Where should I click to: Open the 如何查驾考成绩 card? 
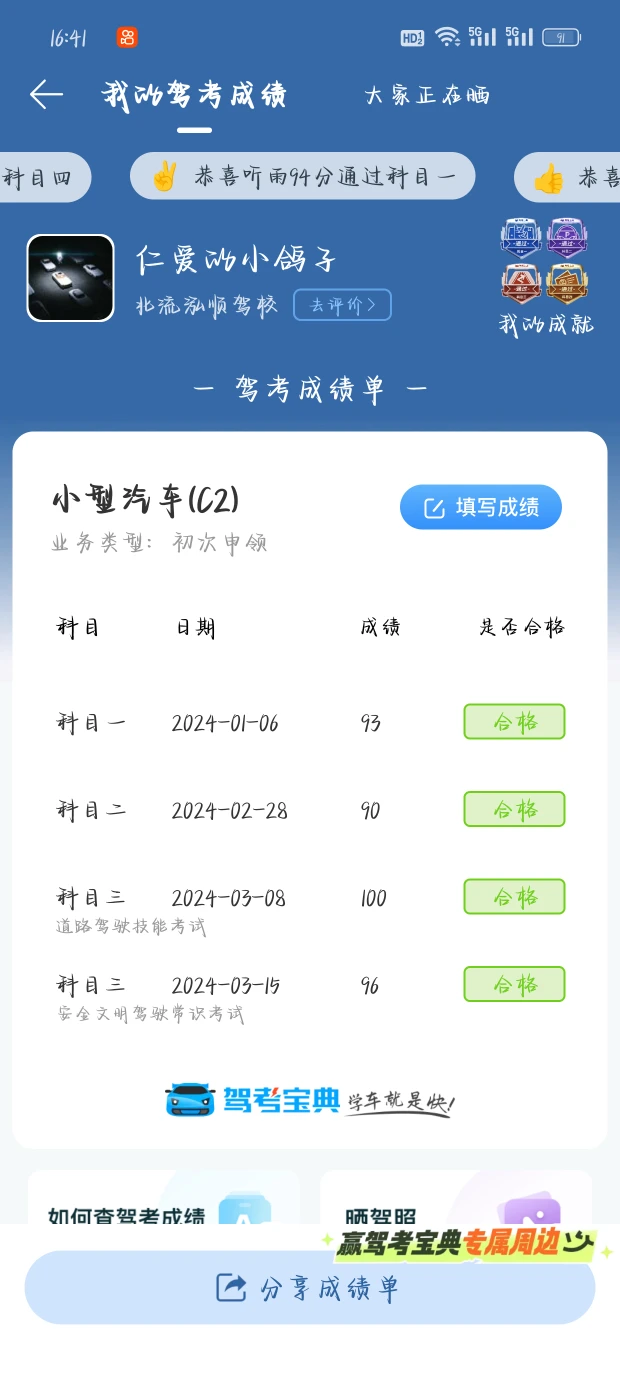click(x=163, y=1198)
